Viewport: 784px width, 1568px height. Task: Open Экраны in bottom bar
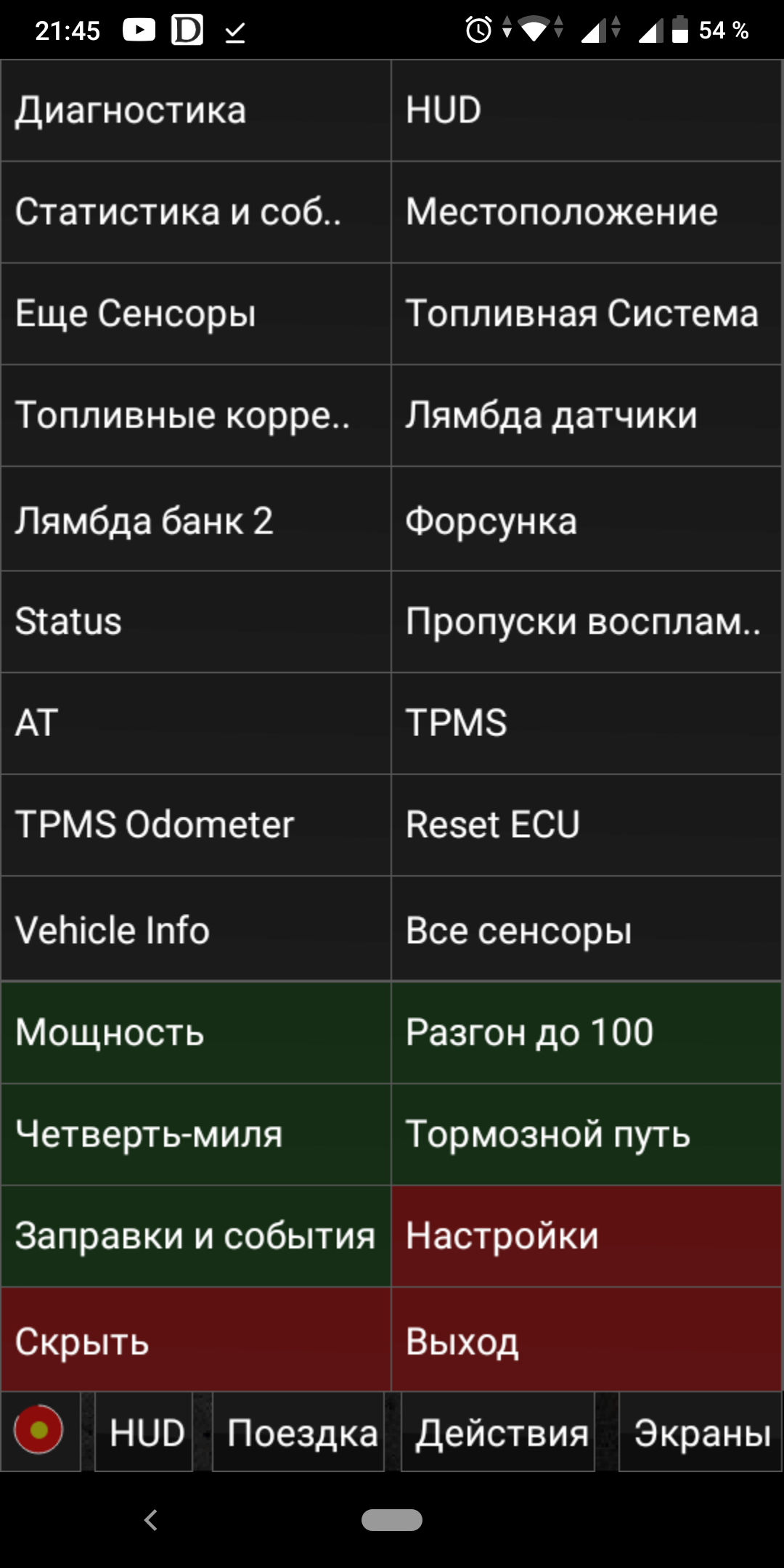point(701,1432)
